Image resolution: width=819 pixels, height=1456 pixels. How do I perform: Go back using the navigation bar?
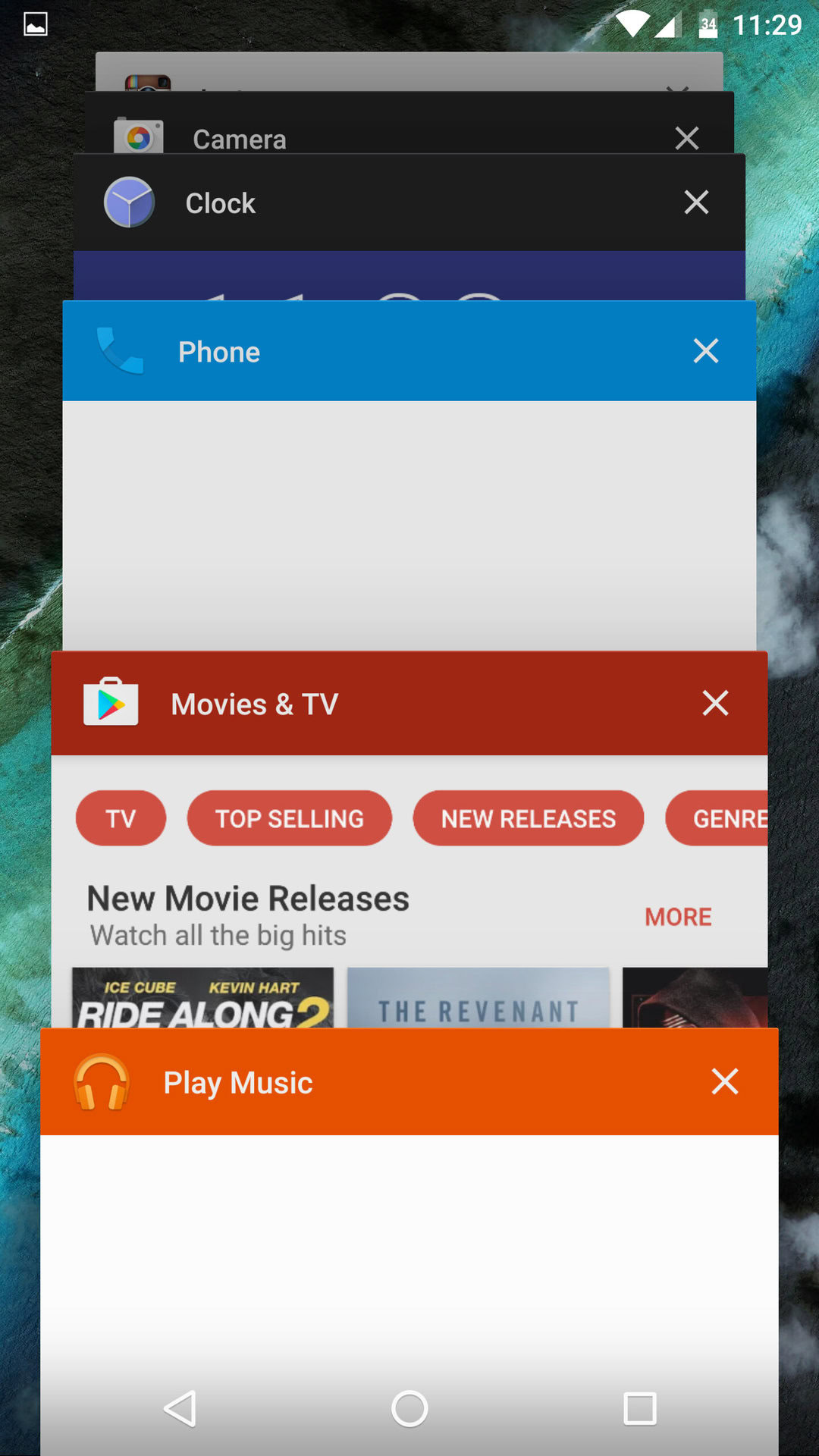coord(180,1409)
